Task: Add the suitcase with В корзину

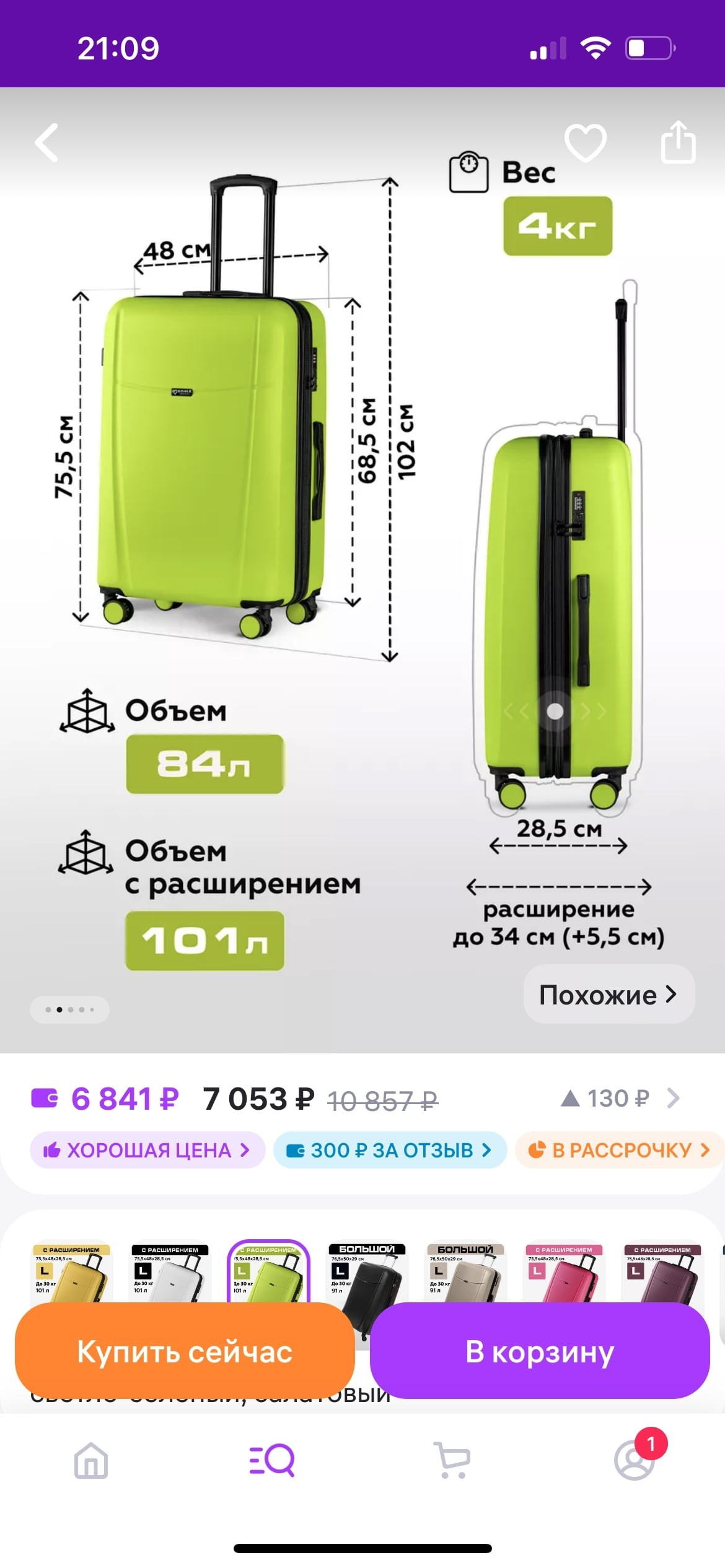Action: click(539, 1351)
